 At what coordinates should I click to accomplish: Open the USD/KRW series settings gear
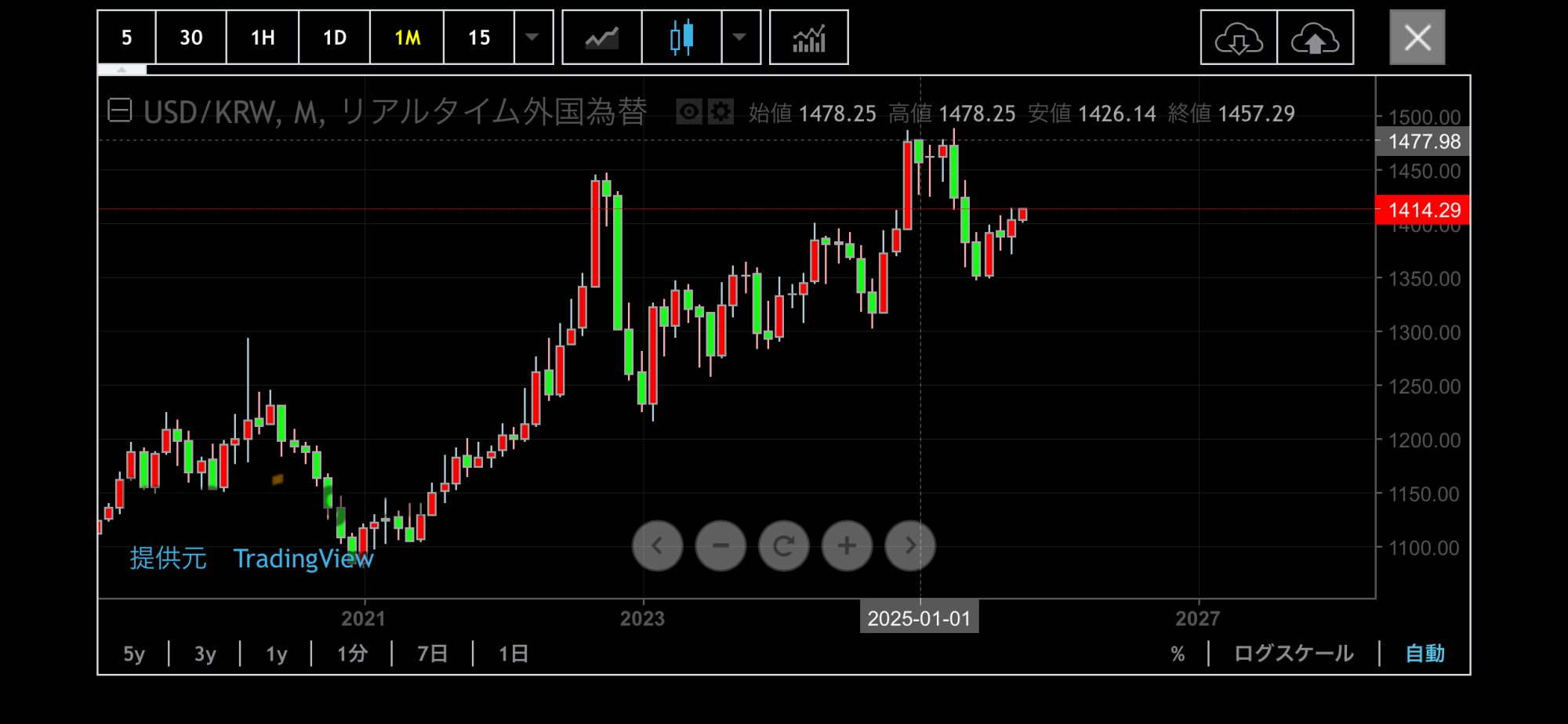720,113
